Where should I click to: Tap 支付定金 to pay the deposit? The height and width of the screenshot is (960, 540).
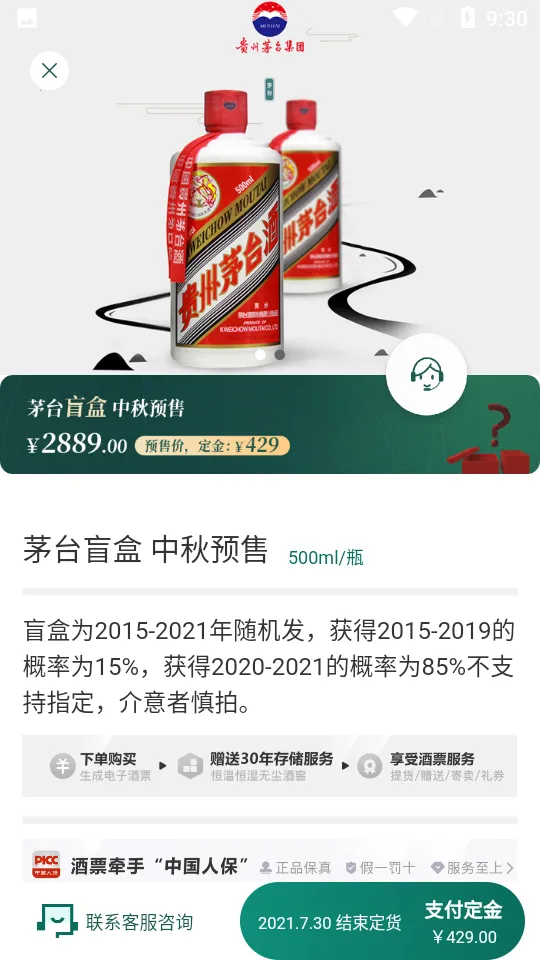click(x=383, y=921)
